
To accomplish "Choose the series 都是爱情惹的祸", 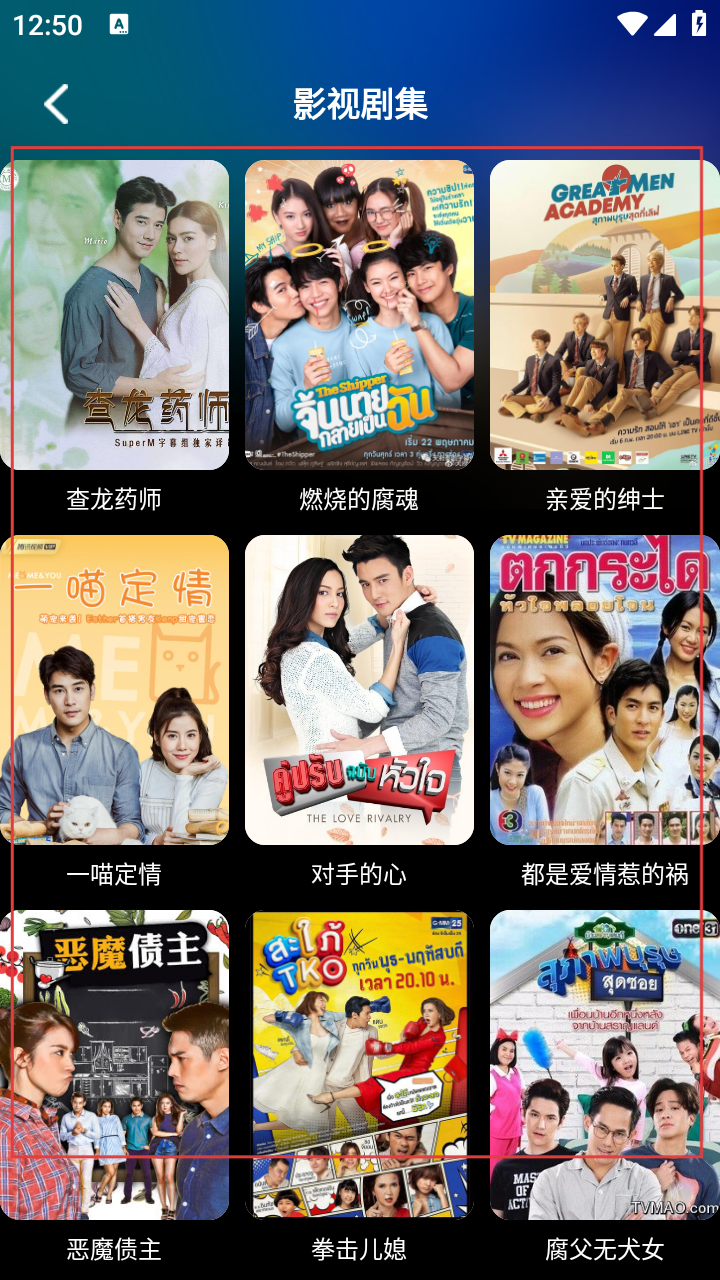I will (604, 690).
